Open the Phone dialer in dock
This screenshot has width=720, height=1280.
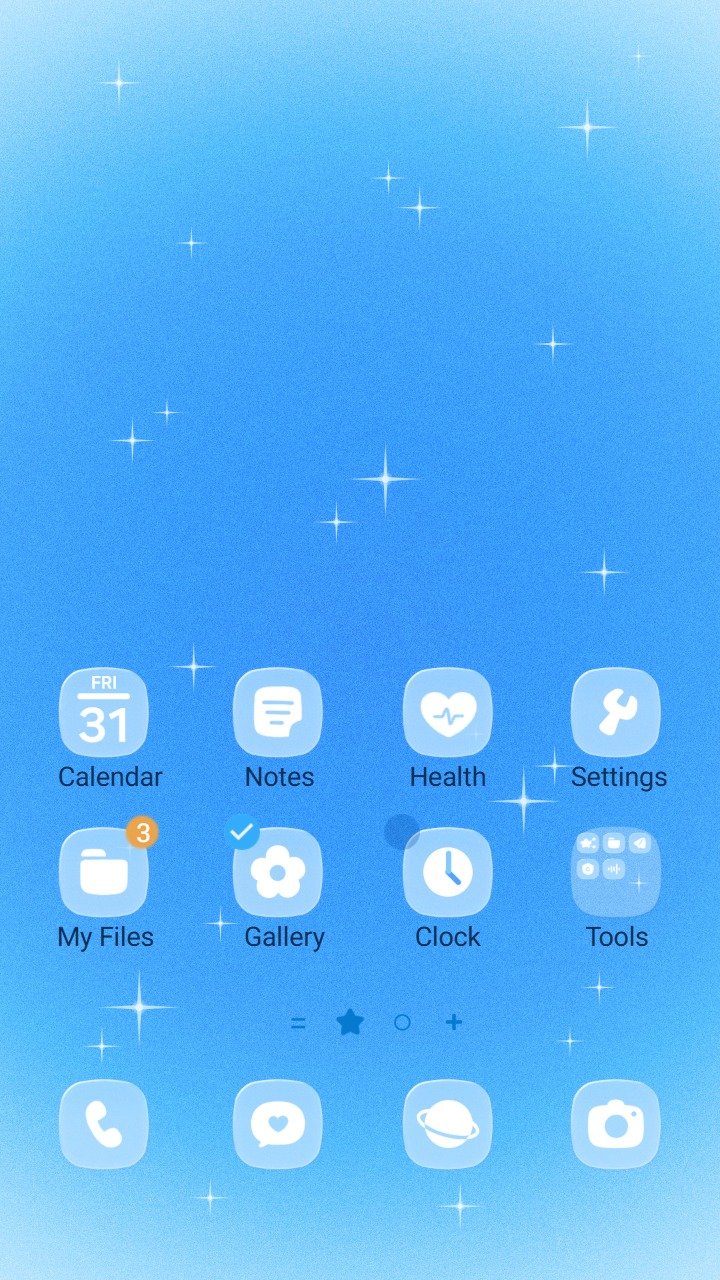coord(104,1124)
